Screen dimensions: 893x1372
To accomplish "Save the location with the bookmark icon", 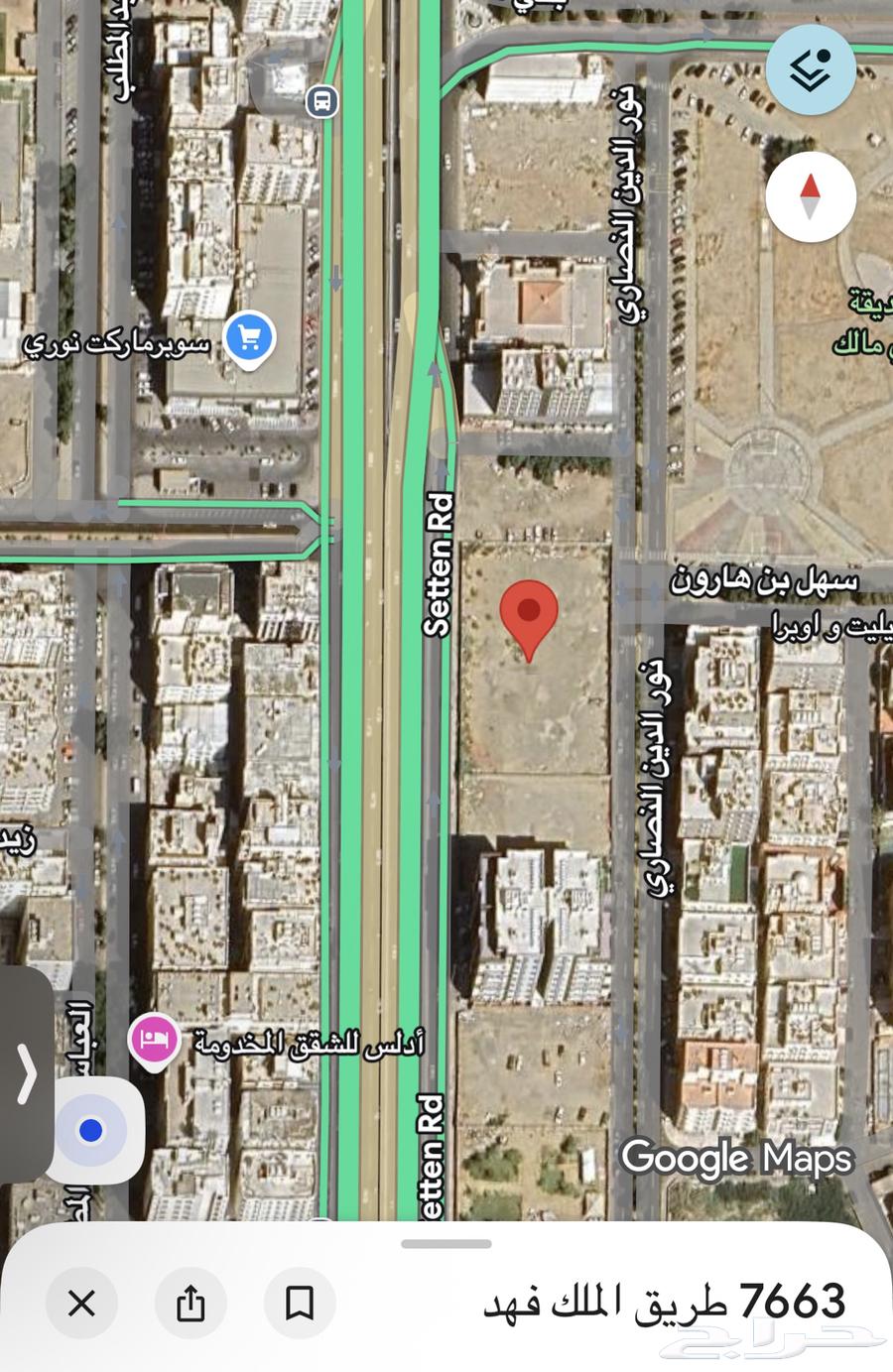I will pyautogui.click(x=299, y=1303).
